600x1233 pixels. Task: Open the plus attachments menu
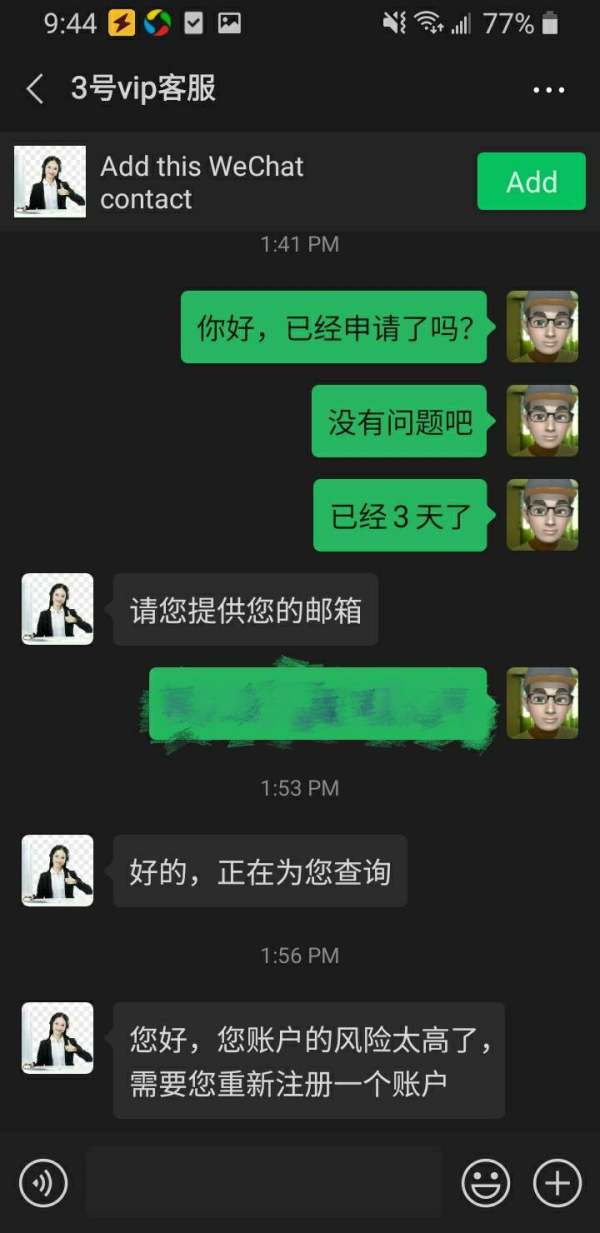[558, 1184]
